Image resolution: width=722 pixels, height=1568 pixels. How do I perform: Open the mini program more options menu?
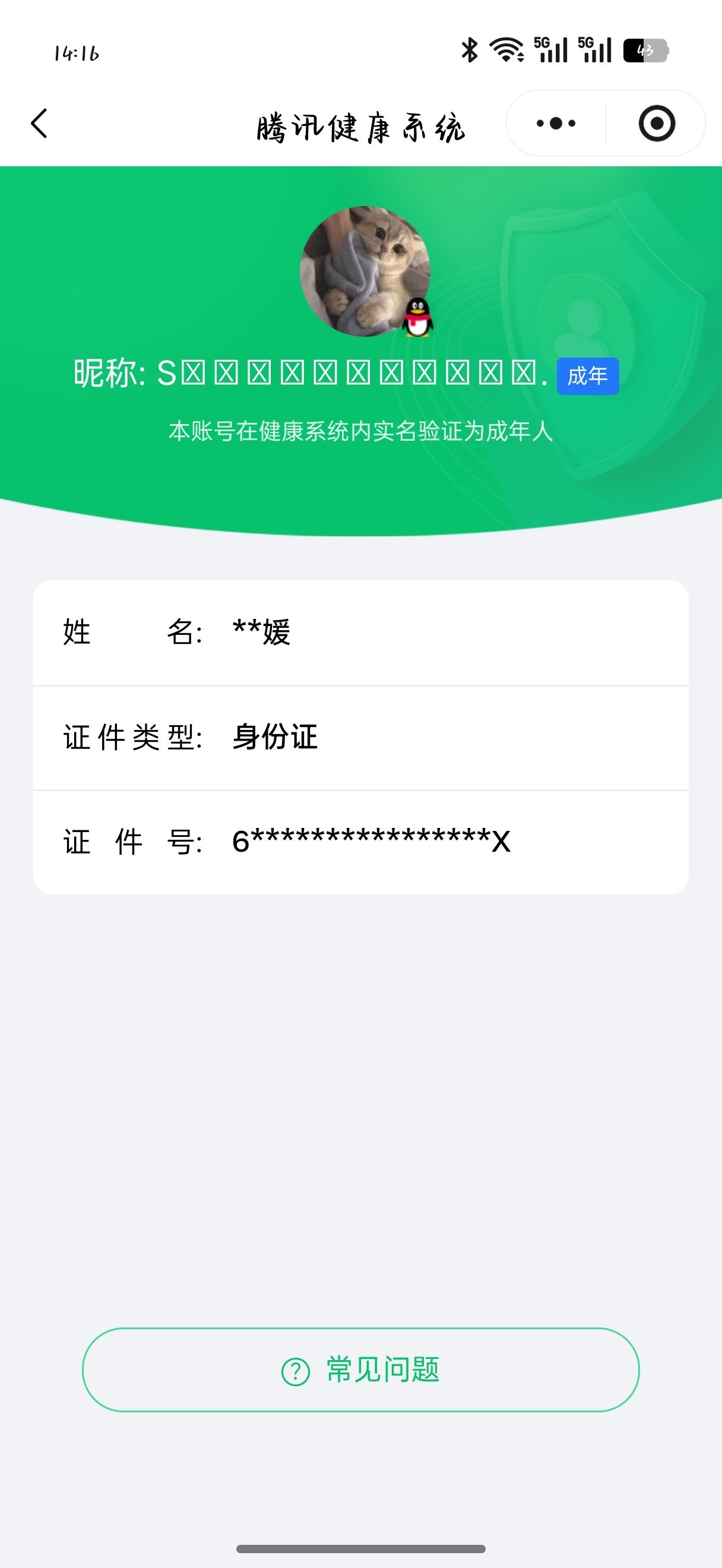[x=554, y=122]
